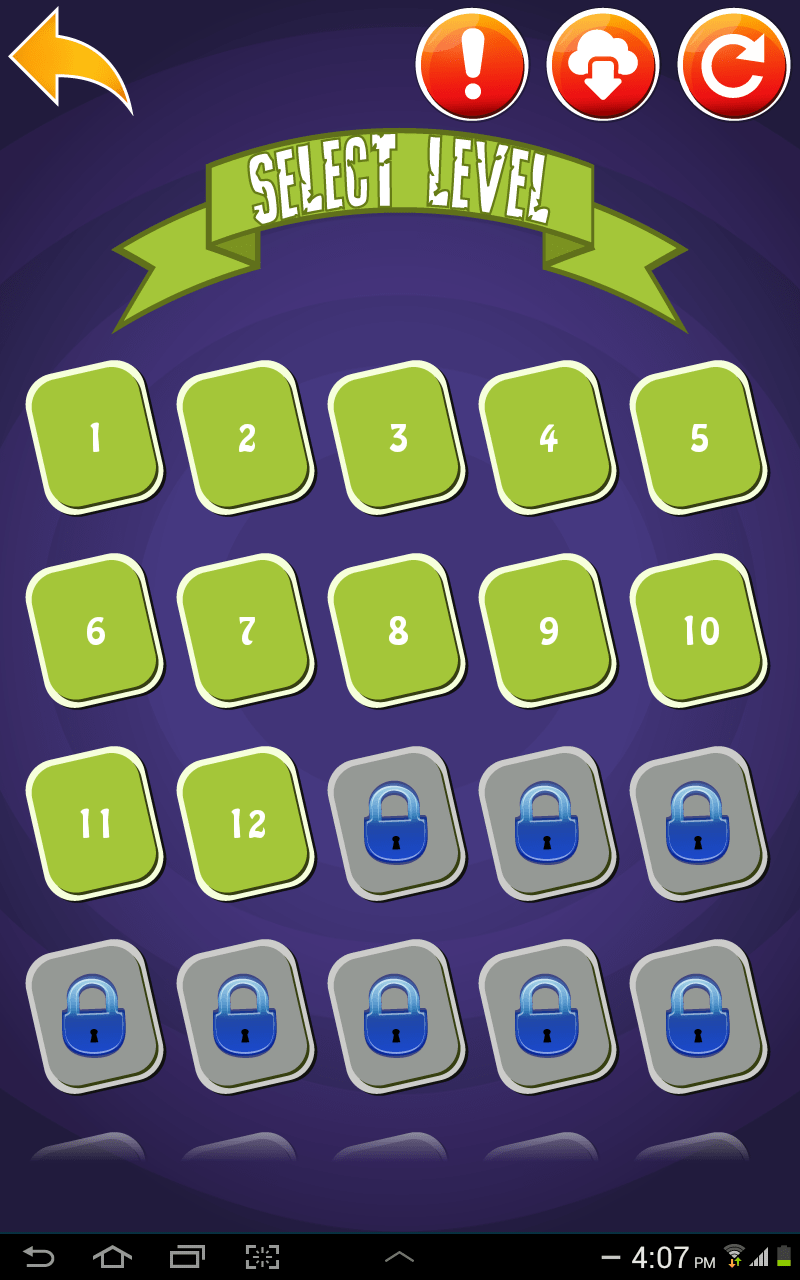Screen dimensions: 800x1280
Task: Pick level 8
Action: coord(397,630)
